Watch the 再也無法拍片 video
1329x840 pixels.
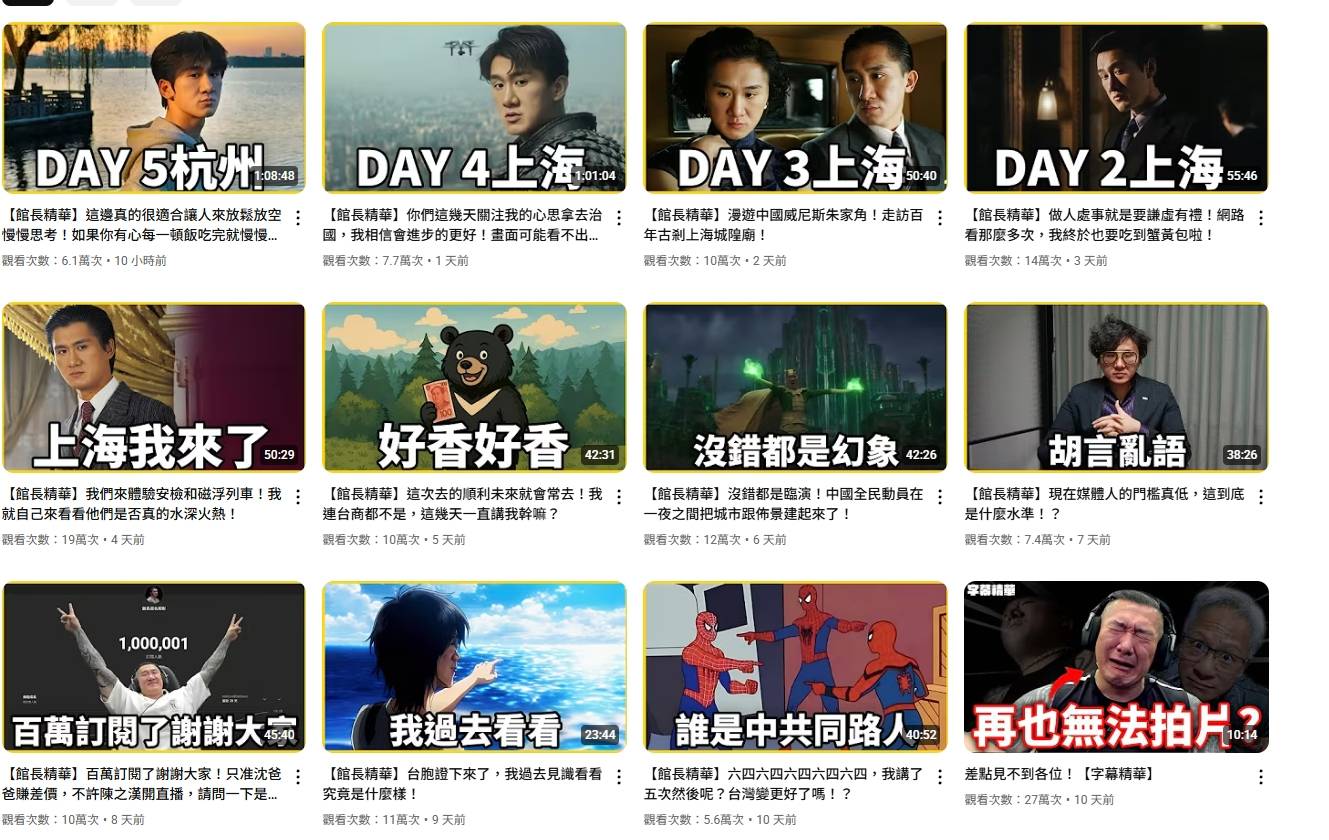click(x=1116, y=666)
